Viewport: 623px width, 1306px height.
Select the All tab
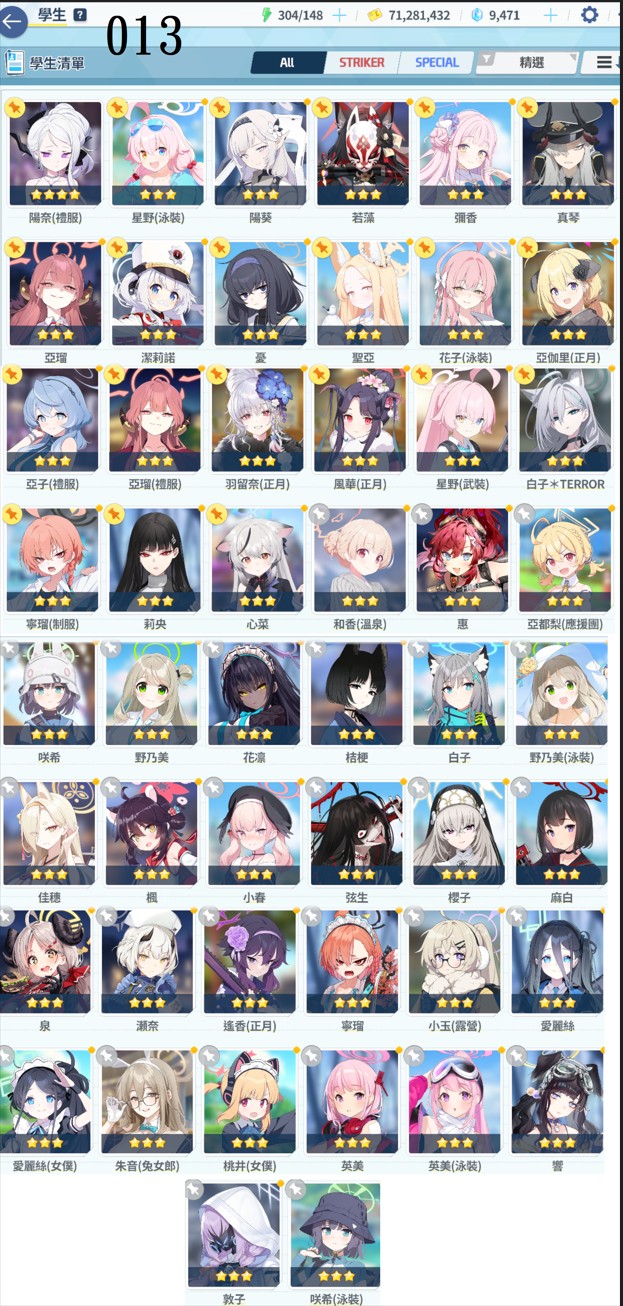(x=287, y=62)
